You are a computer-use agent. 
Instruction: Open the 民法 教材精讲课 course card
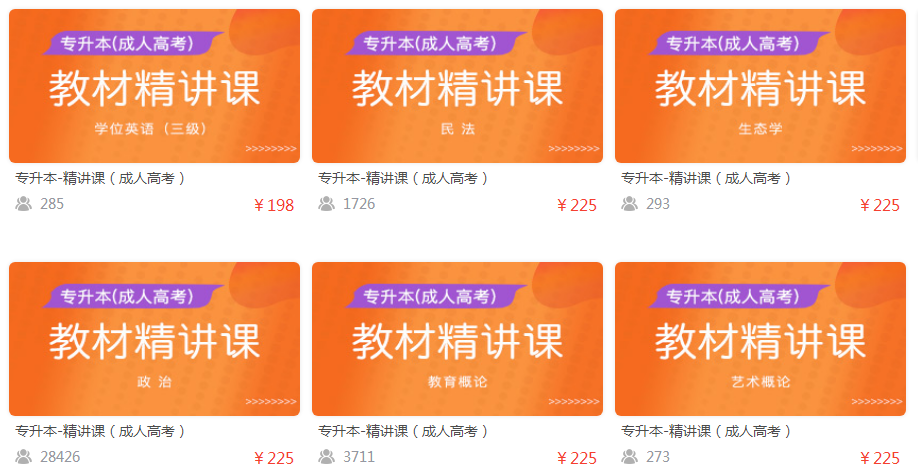(457, 87)
